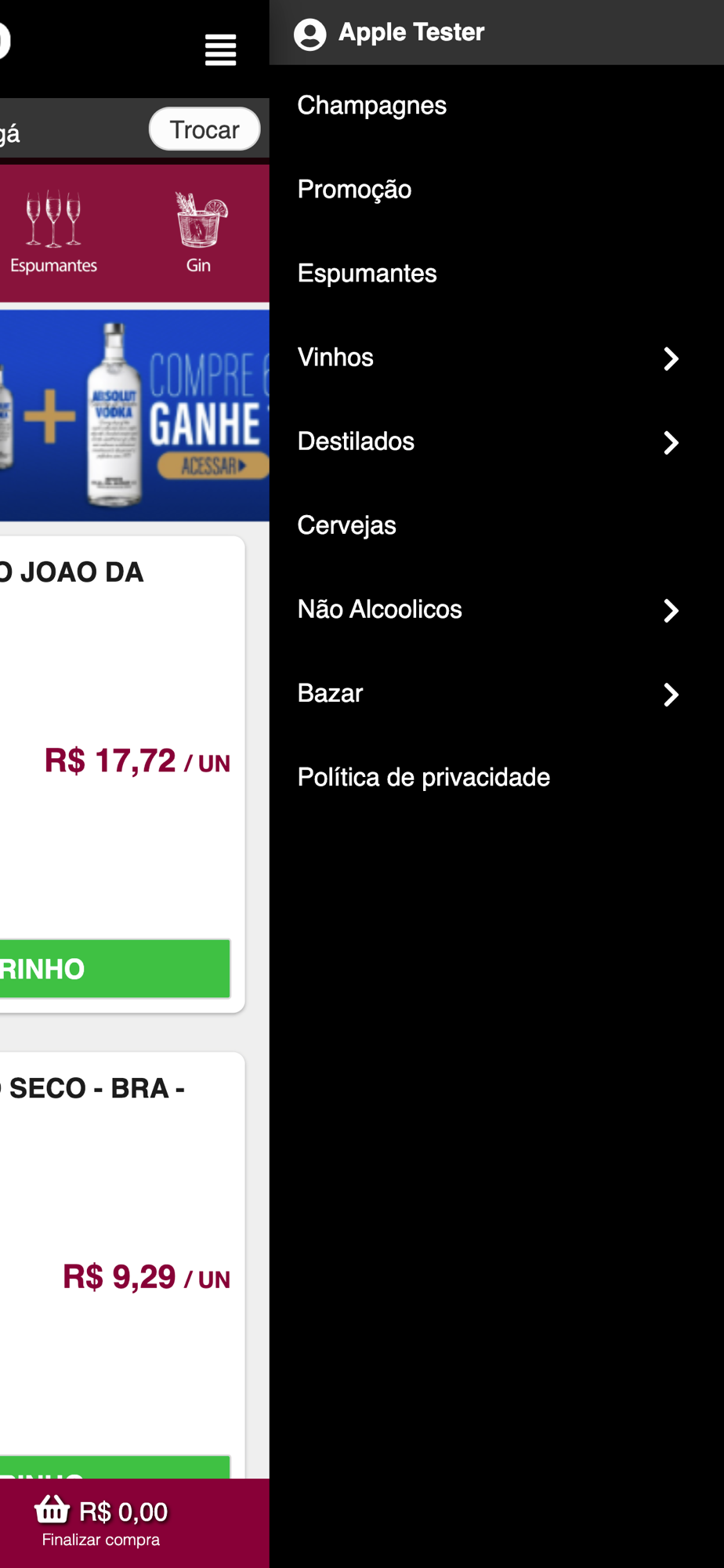Expand the Bazar submenu

[497, 693]
